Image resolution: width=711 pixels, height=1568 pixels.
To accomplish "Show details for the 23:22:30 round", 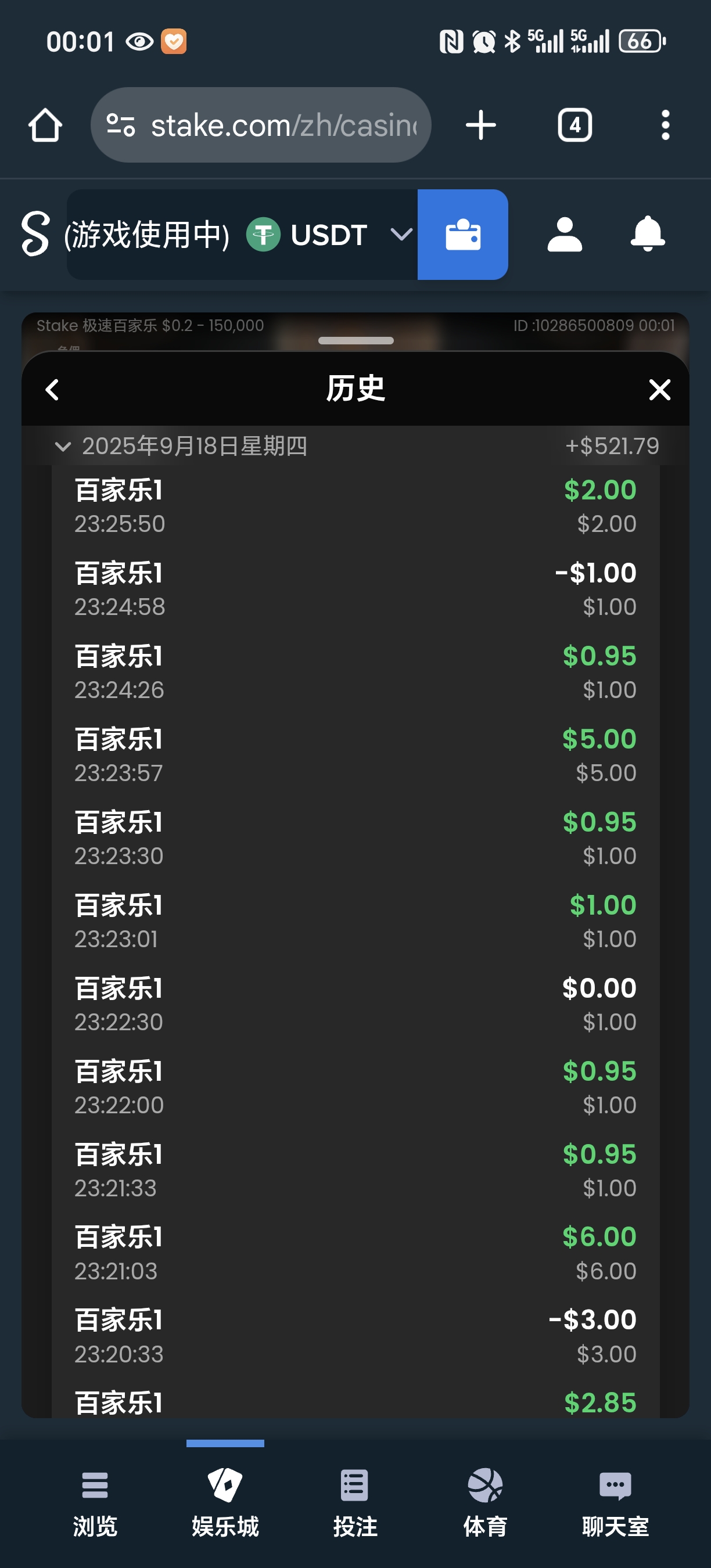I will [x=355, y=1004].
